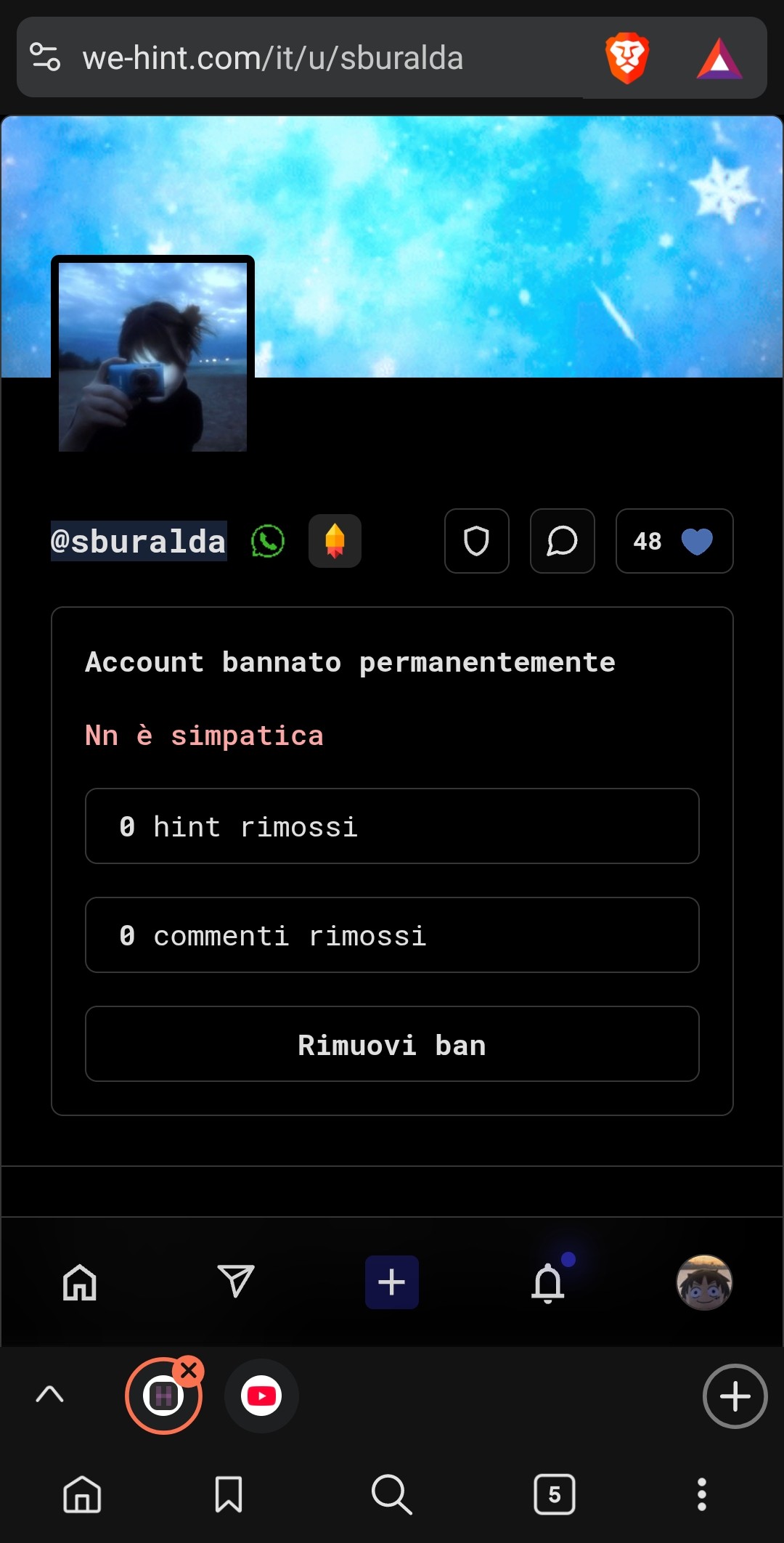Image resolution: width=784 pixels, height=1543 pixels.
Task: Open the browser tab switcher showing 5
Action: click(555, 1494)
